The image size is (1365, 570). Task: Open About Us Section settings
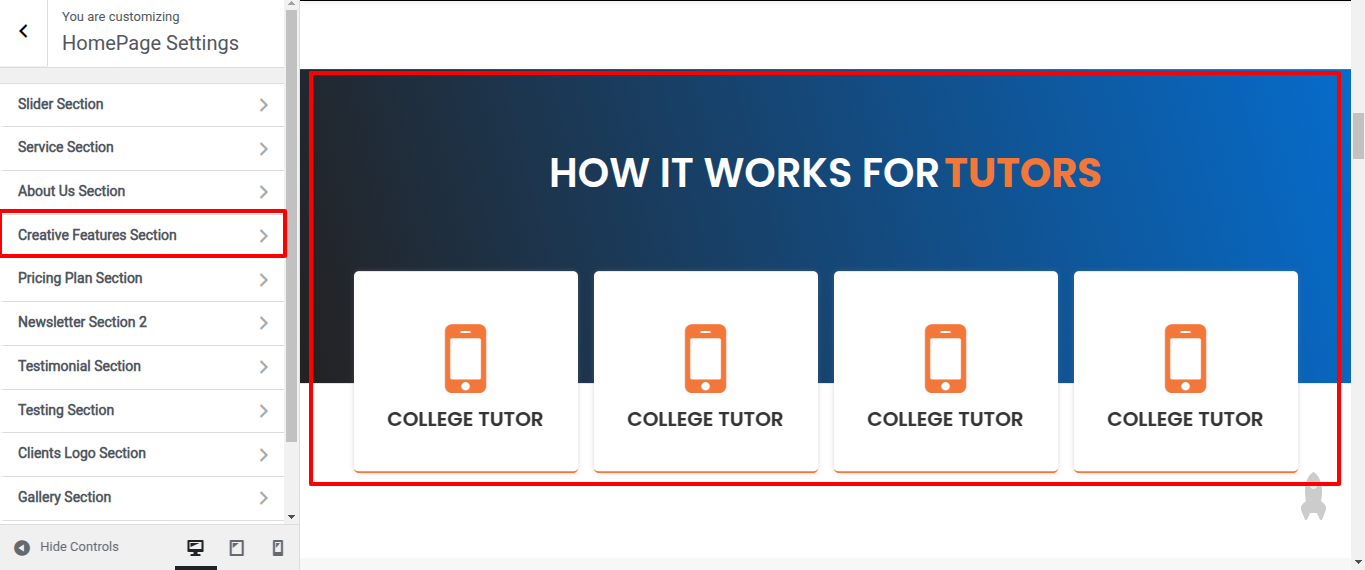(x=142, y=191)
